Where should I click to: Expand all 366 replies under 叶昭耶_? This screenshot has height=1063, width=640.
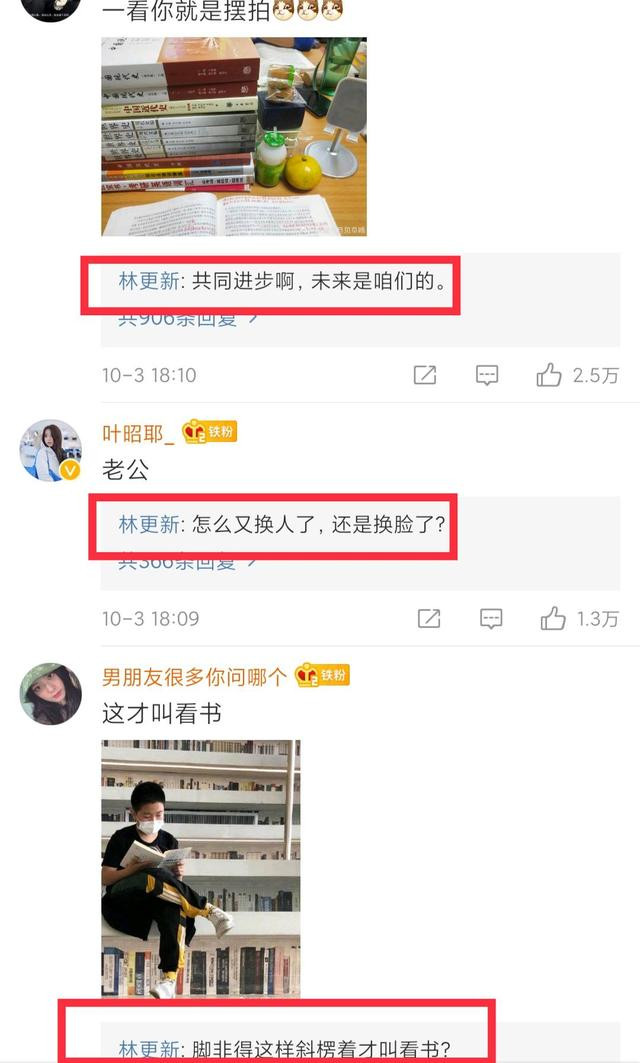[188, 562]
